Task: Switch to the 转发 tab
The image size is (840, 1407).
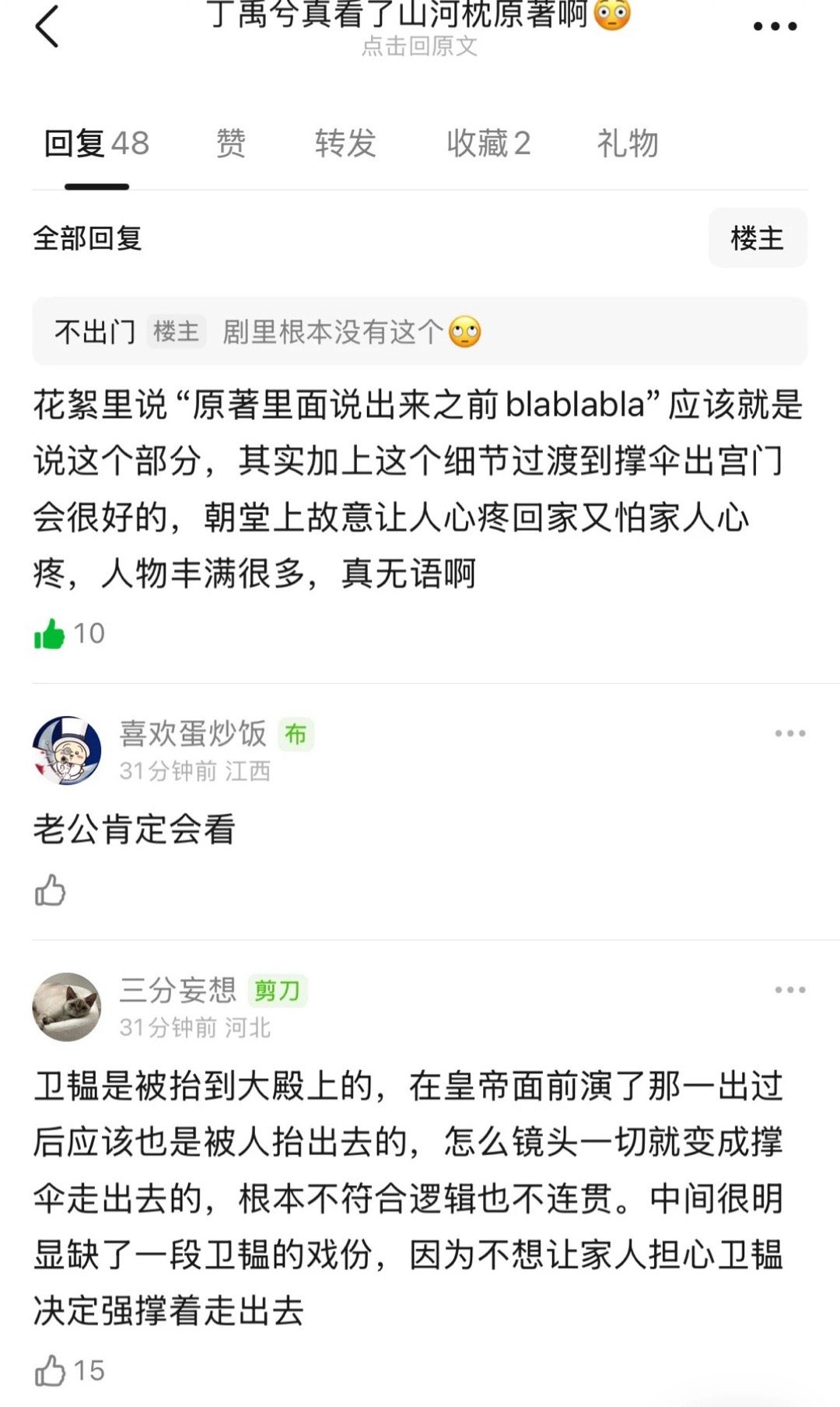Action: click(x=346, y=143)
